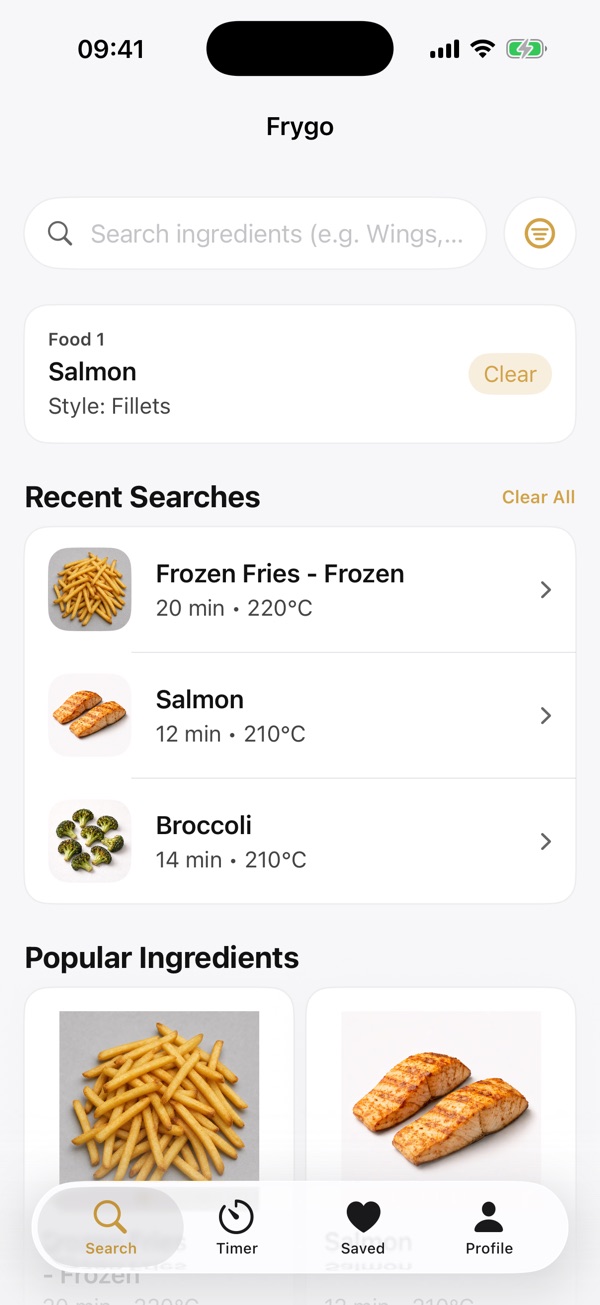Clear all recent searches
600x1305 pixels.
coord(538,497)
